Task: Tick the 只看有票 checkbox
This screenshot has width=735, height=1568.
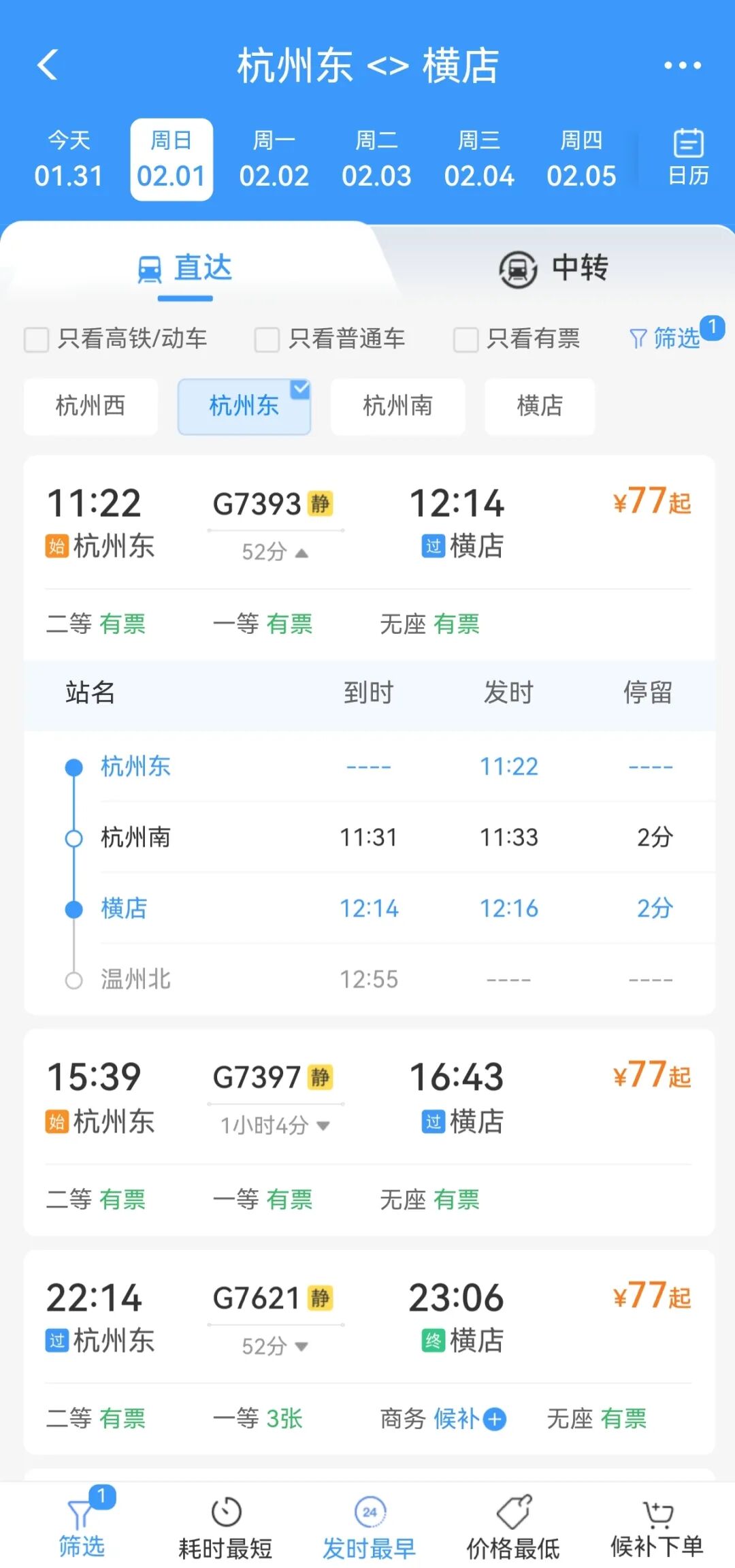Action: (465, 339)
